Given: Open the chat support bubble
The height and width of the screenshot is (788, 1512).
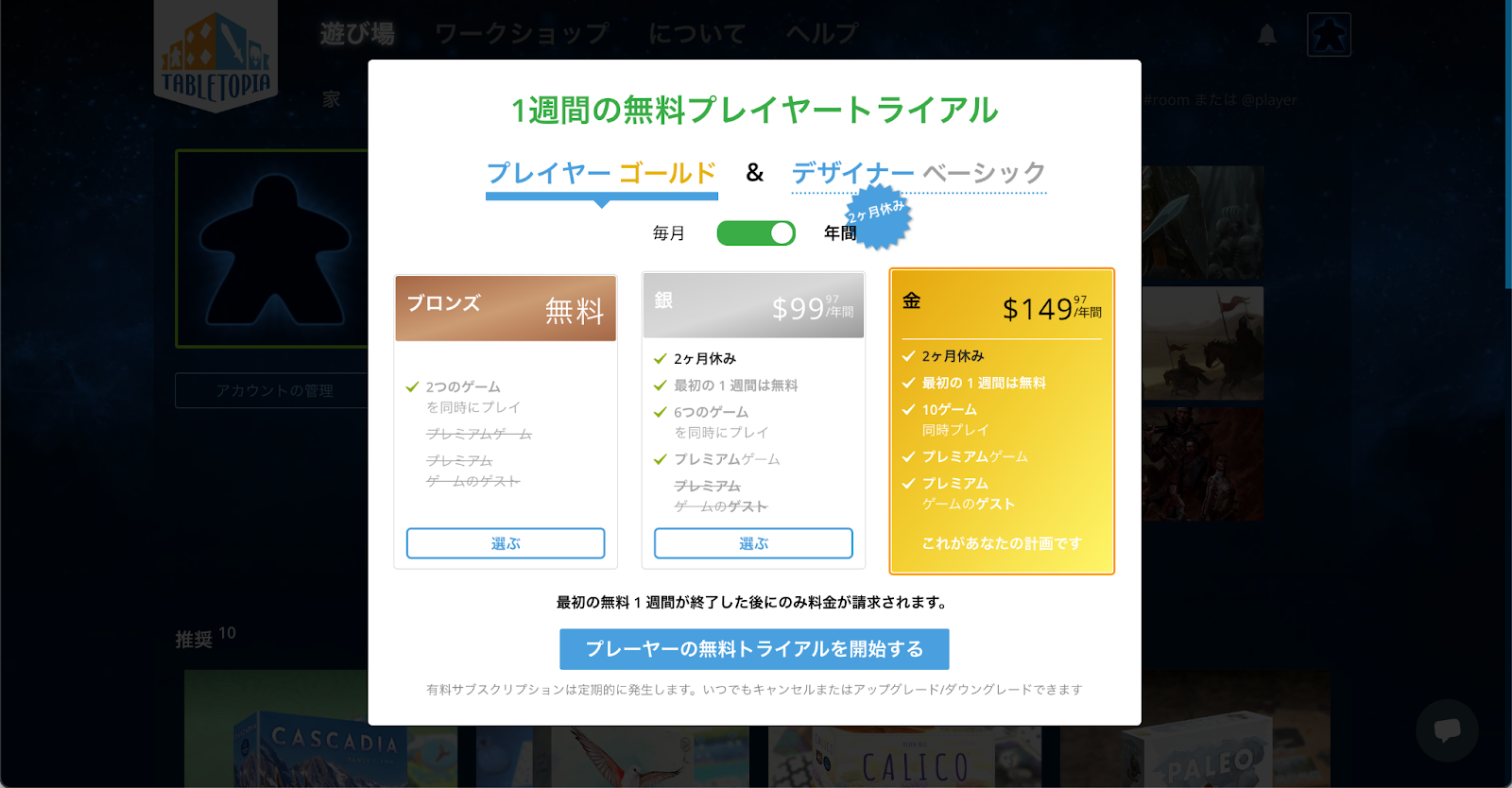Looking at the screenshot, I should 1447,730.
